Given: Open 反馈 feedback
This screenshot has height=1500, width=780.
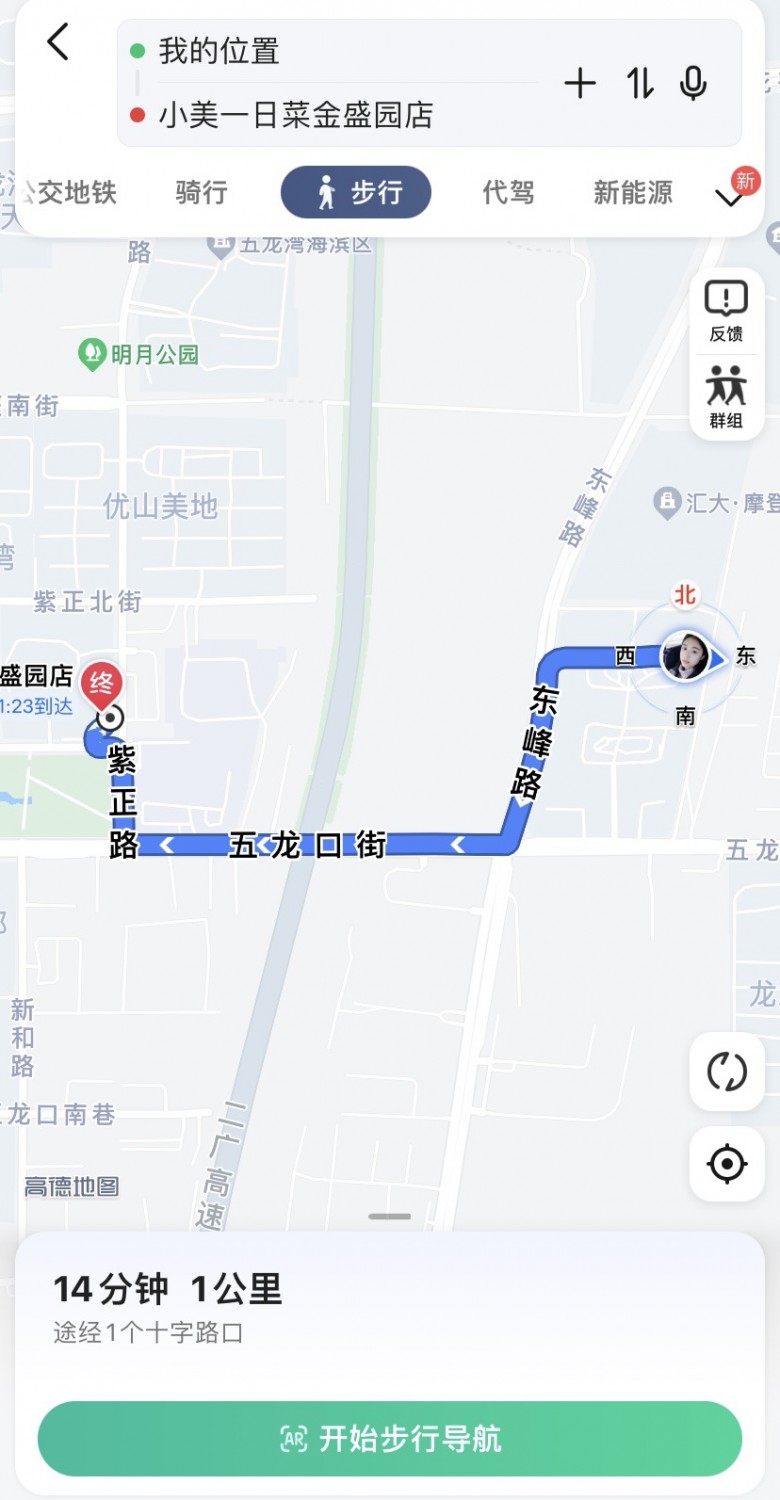Looking at the screenshot, I should [727, 312].
